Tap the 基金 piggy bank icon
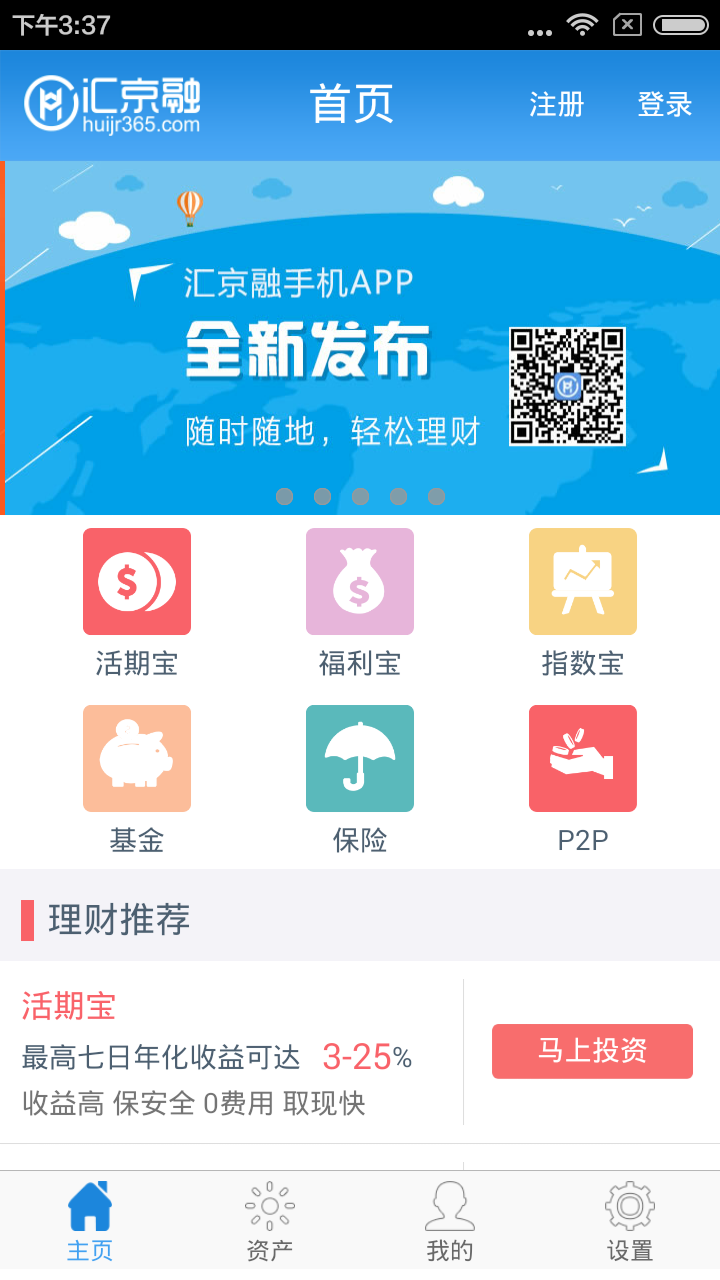This screenshot has height=1280, width=720. (x=137, y=757)
